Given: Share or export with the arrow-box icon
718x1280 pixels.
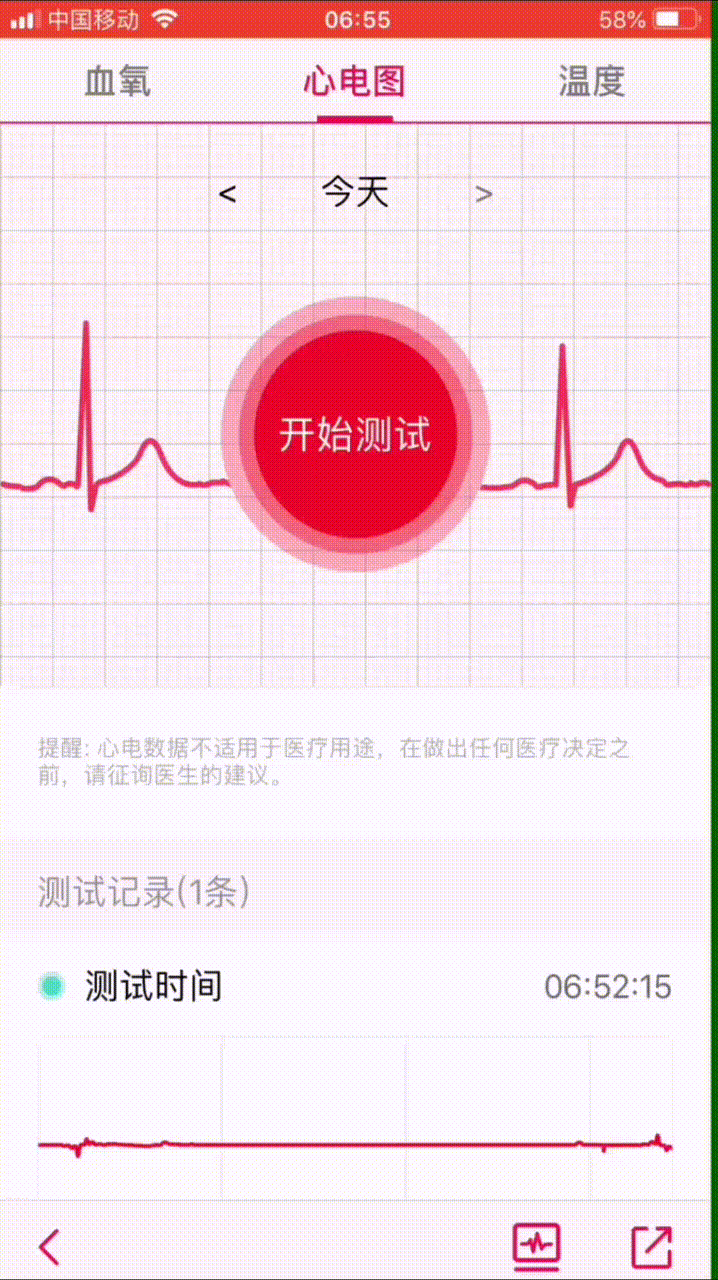Looking at the screenshot, I should point(651,1246).
